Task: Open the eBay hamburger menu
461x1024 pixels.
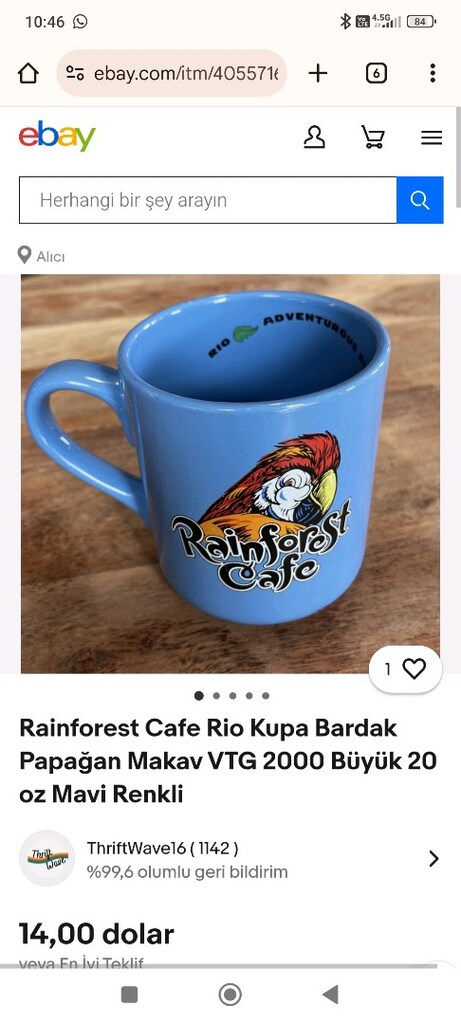Action: [431, 138]
